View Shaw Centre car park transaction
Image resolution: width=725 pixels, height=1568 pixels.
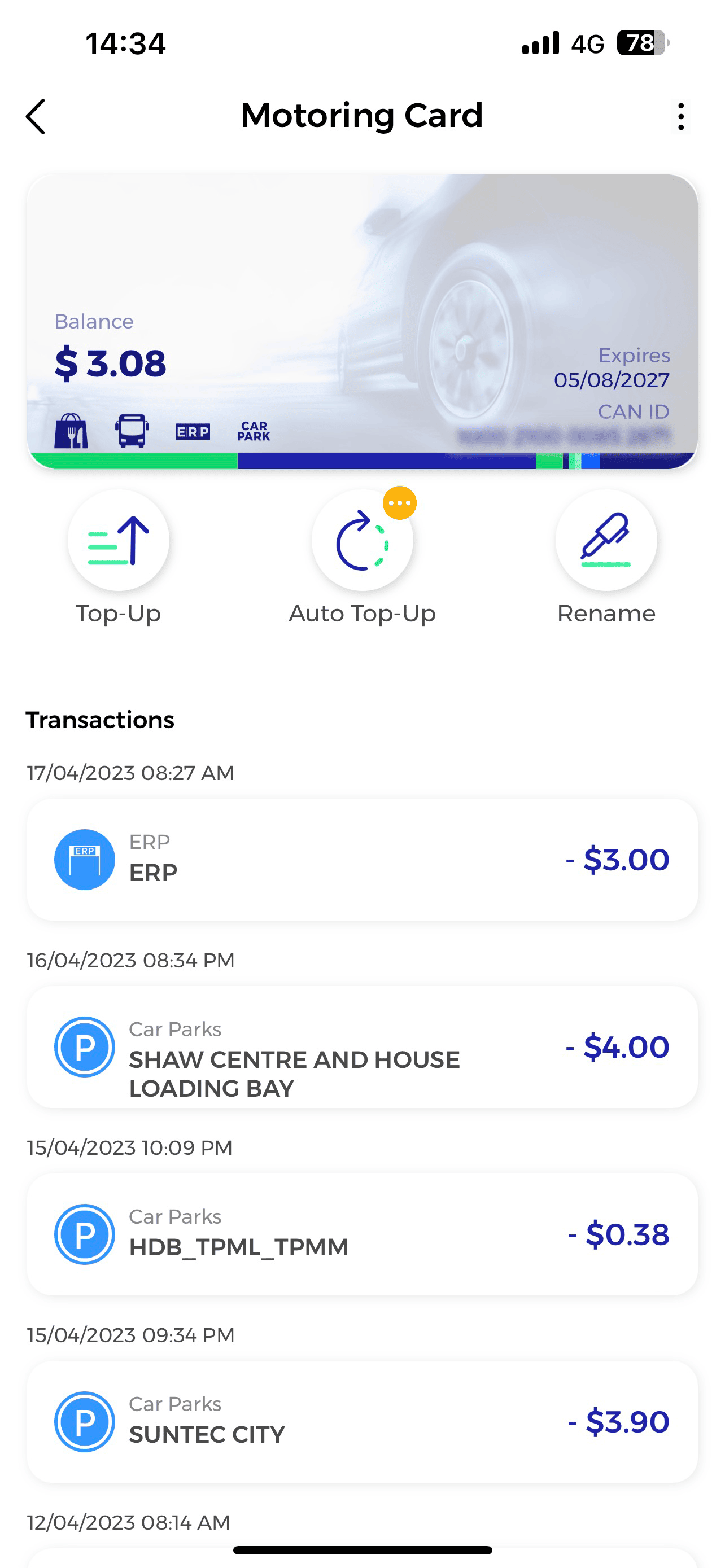click(x=362, y=1046)
